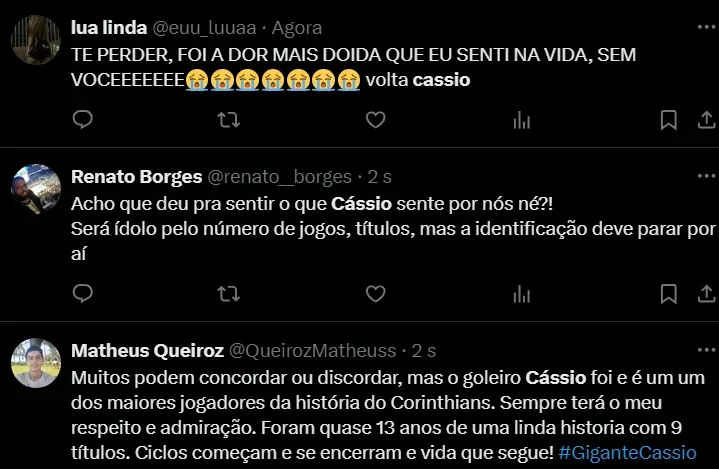Open Matheus Queiroz's profile picture
Viewport: 719px width, 469px height.
tap(36, 362)
